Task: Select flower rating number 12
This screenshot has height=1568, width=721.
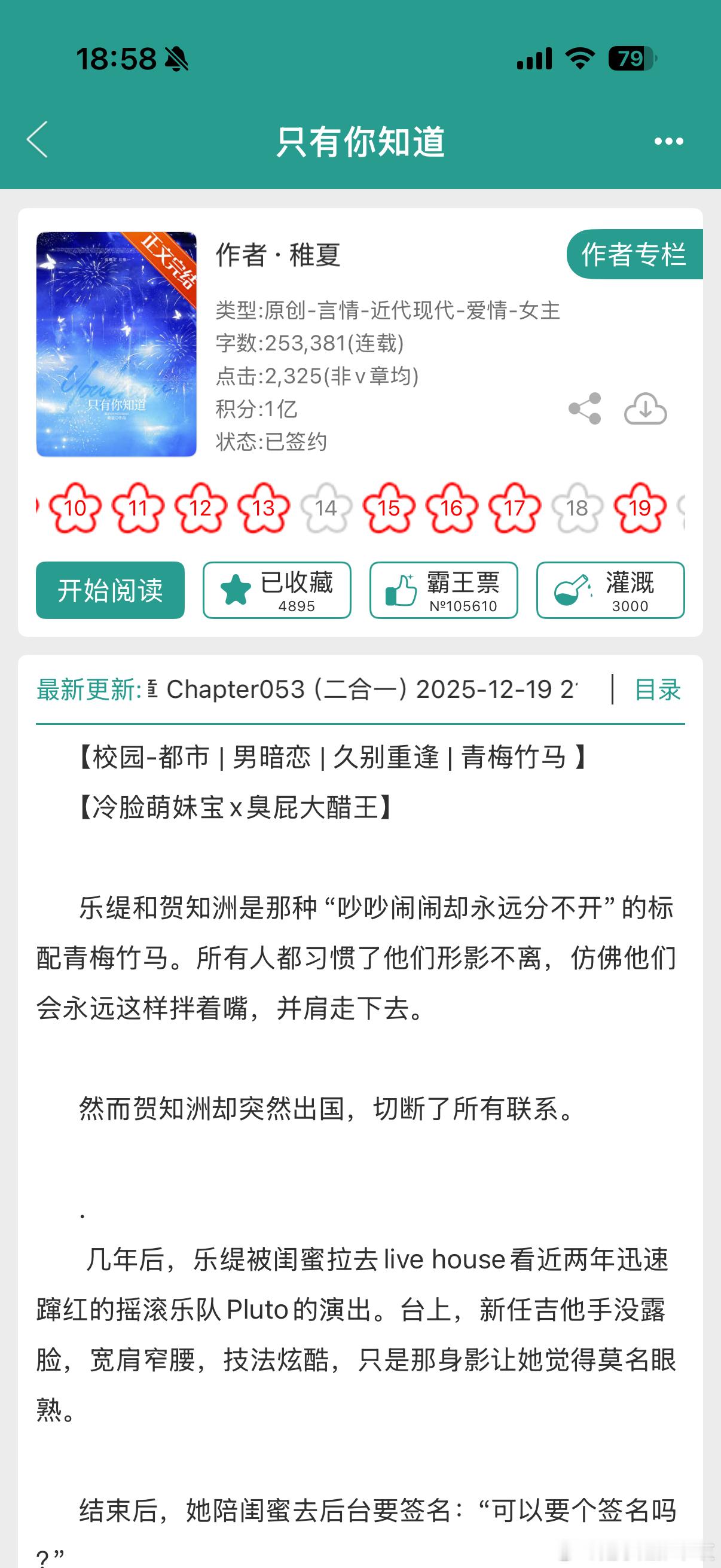Action: pos(200,508)
